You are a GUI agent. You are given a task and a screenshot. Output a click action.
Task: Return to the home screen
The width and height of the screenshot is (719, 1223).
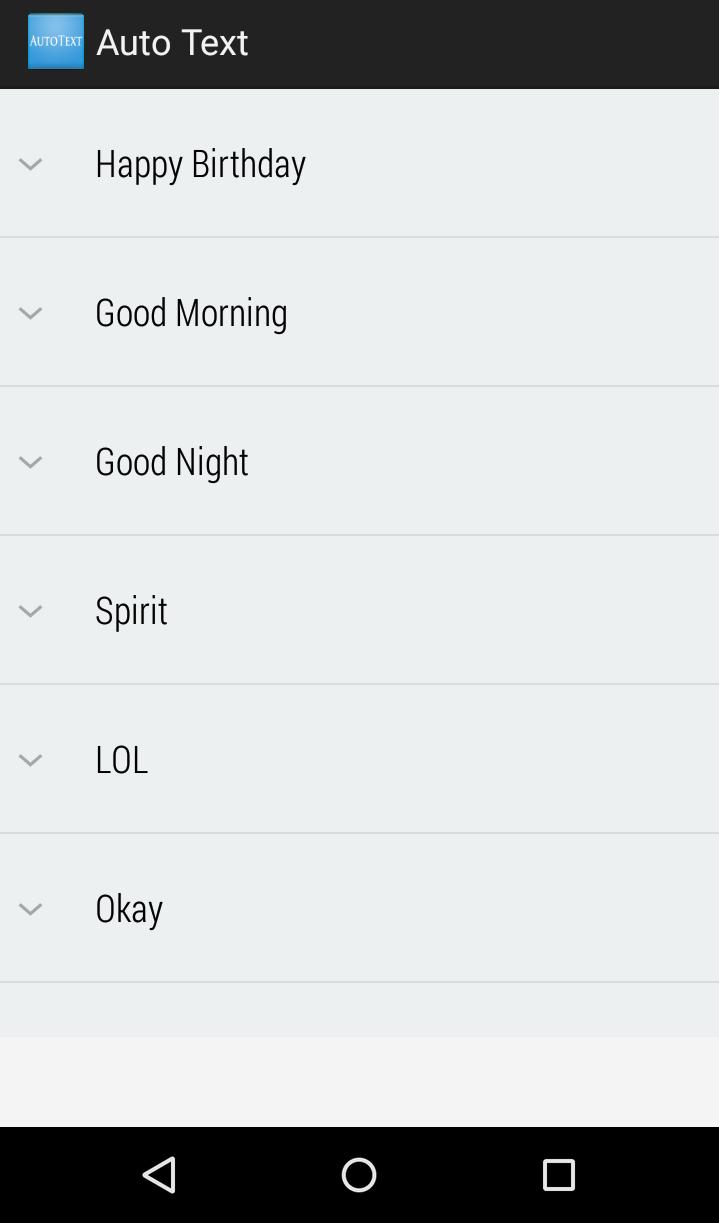pos(359,1174)
